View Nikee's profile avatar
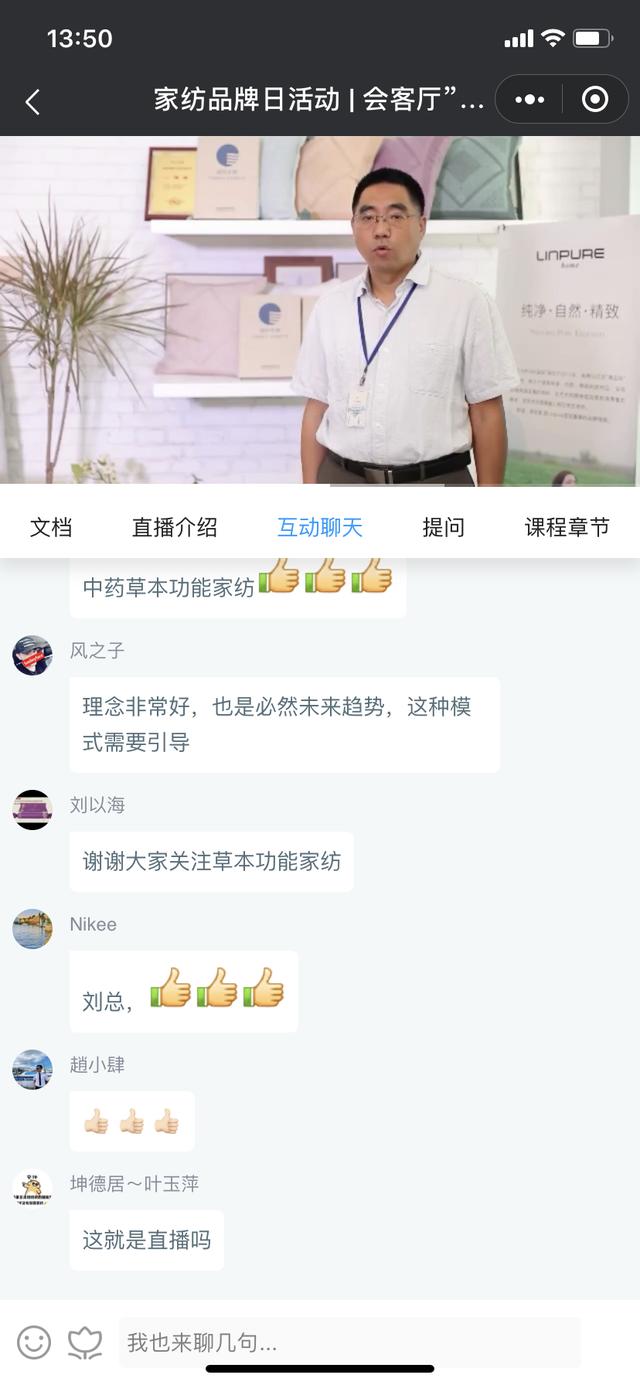The height and width of the screenshot is (1385, 640). point(32,929)
